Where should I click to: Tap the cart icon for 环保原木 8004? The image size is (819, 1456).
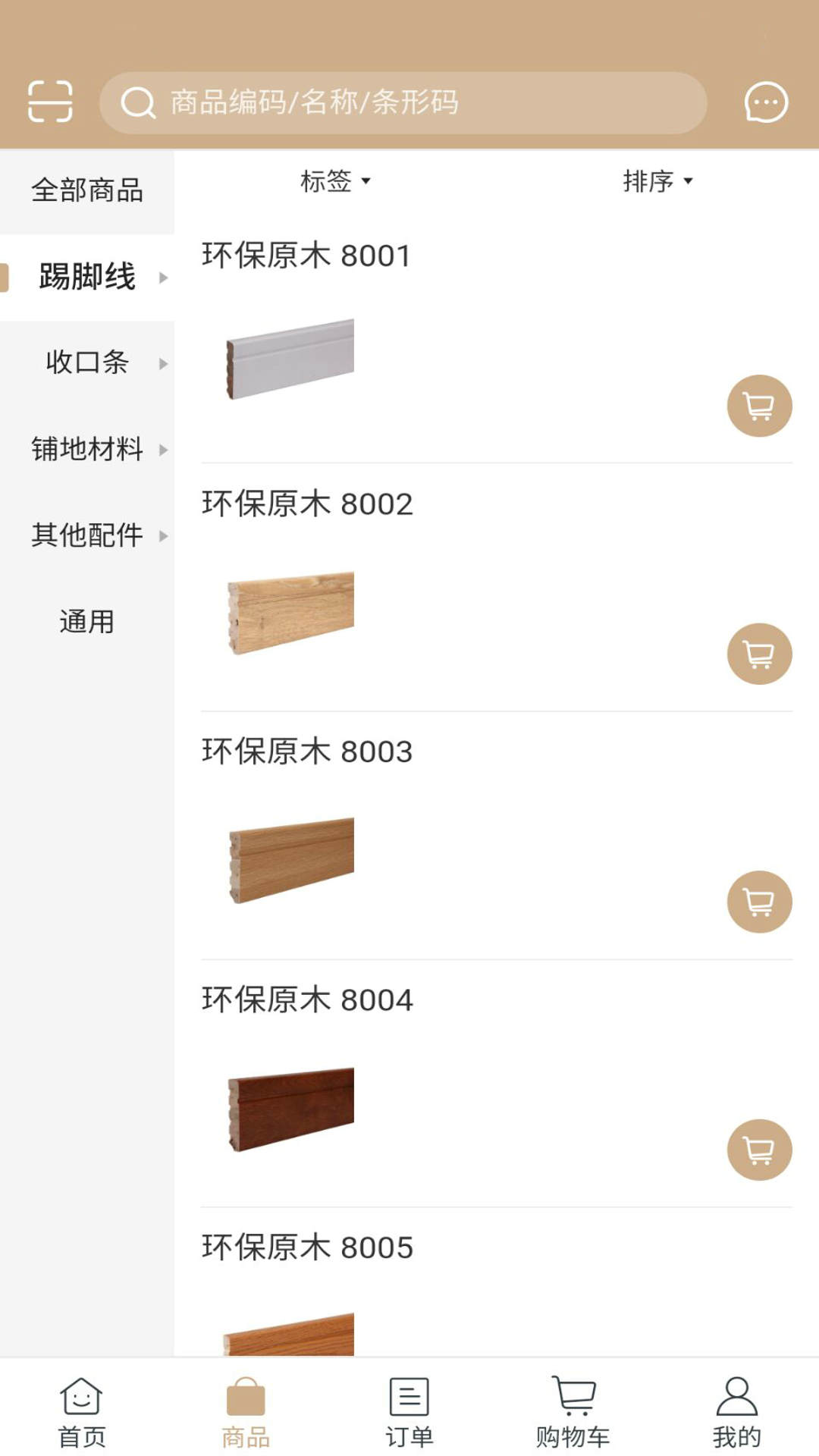[758, 1150]
